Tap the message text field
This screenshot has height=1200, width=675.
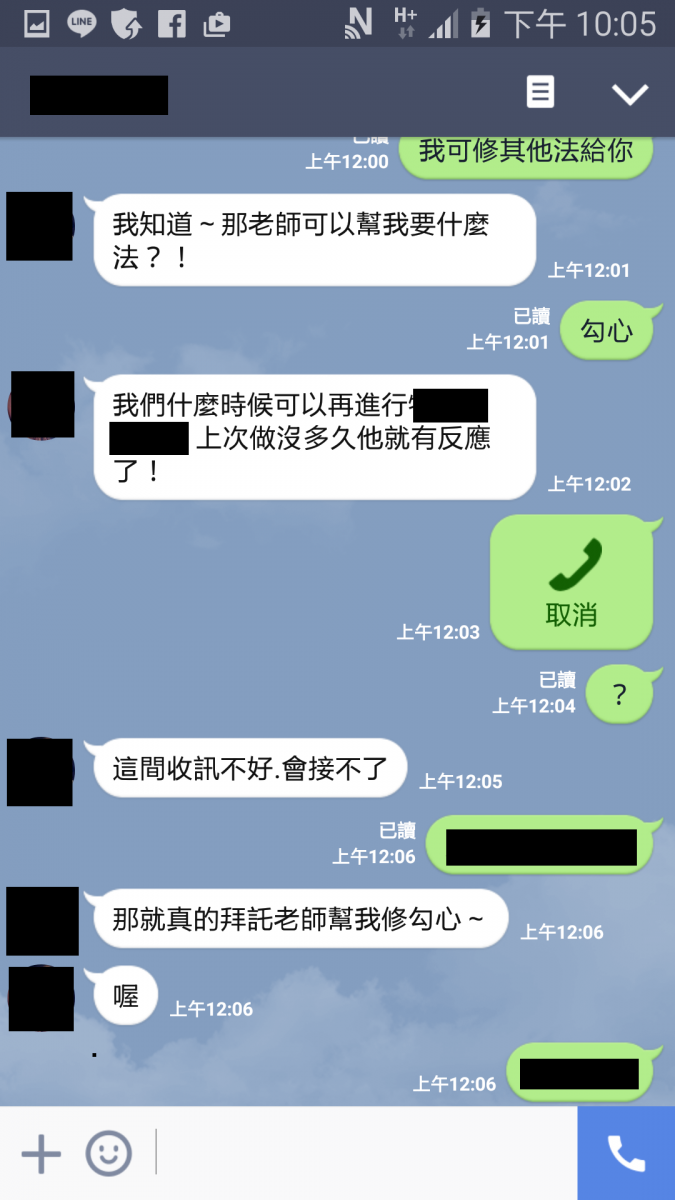365,1154
